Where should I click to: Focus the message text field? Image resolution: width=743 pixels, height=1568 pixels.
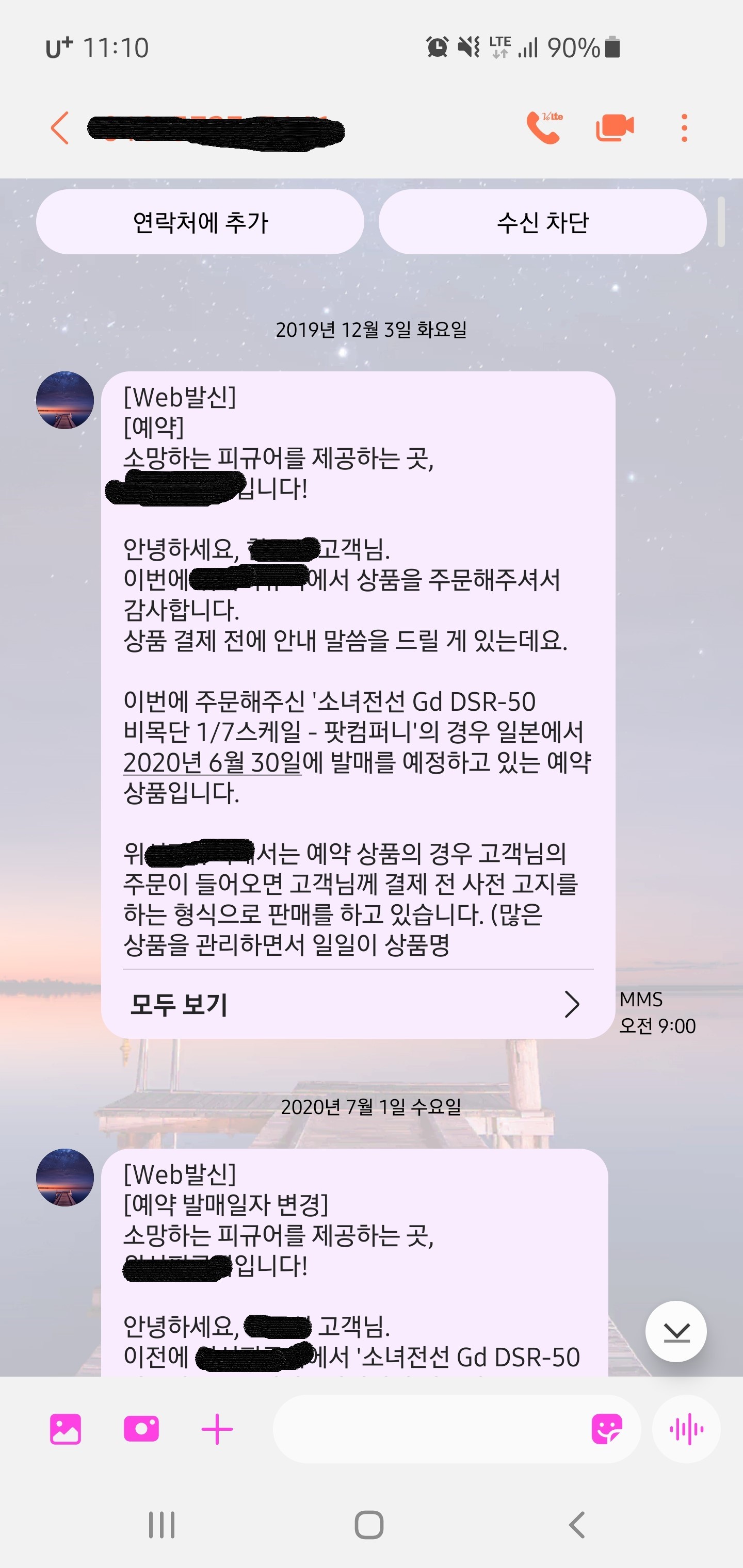[x=426, y=1429]
